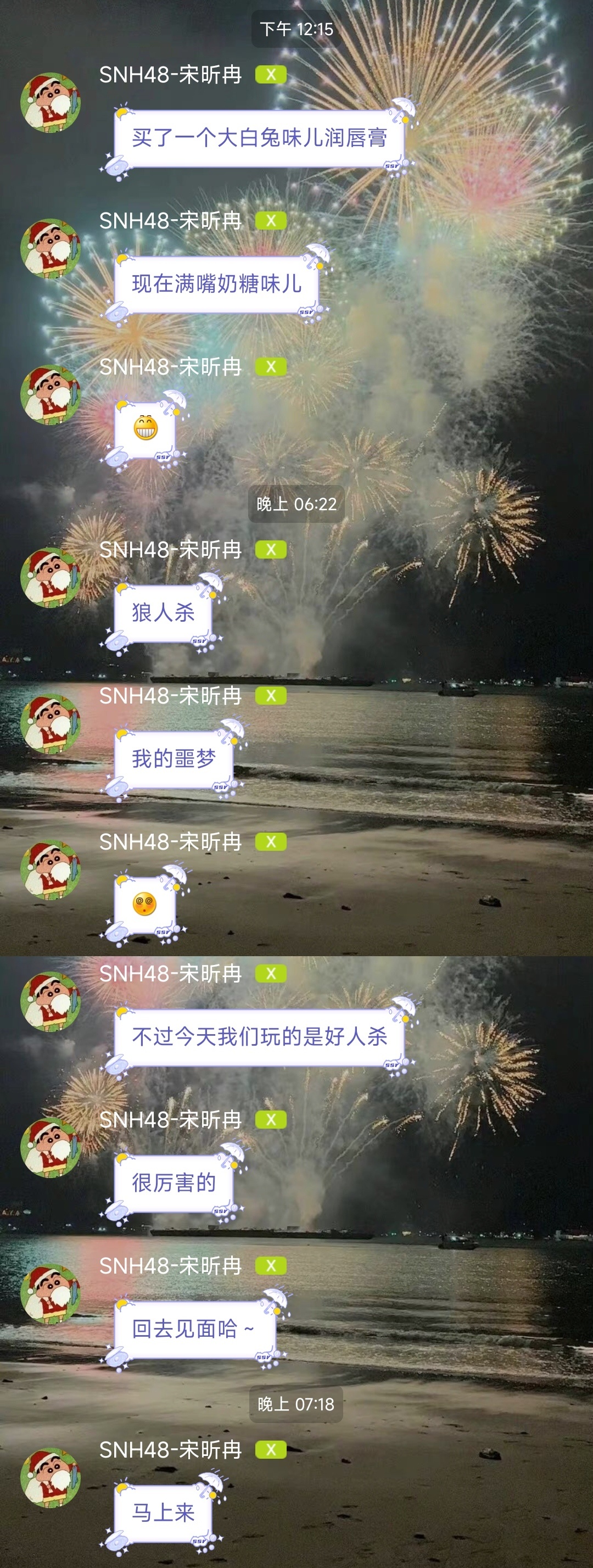
Task: Tap avatar next to the 不过今天我们玩的是好人杀 message
Action: point(51,1001)
